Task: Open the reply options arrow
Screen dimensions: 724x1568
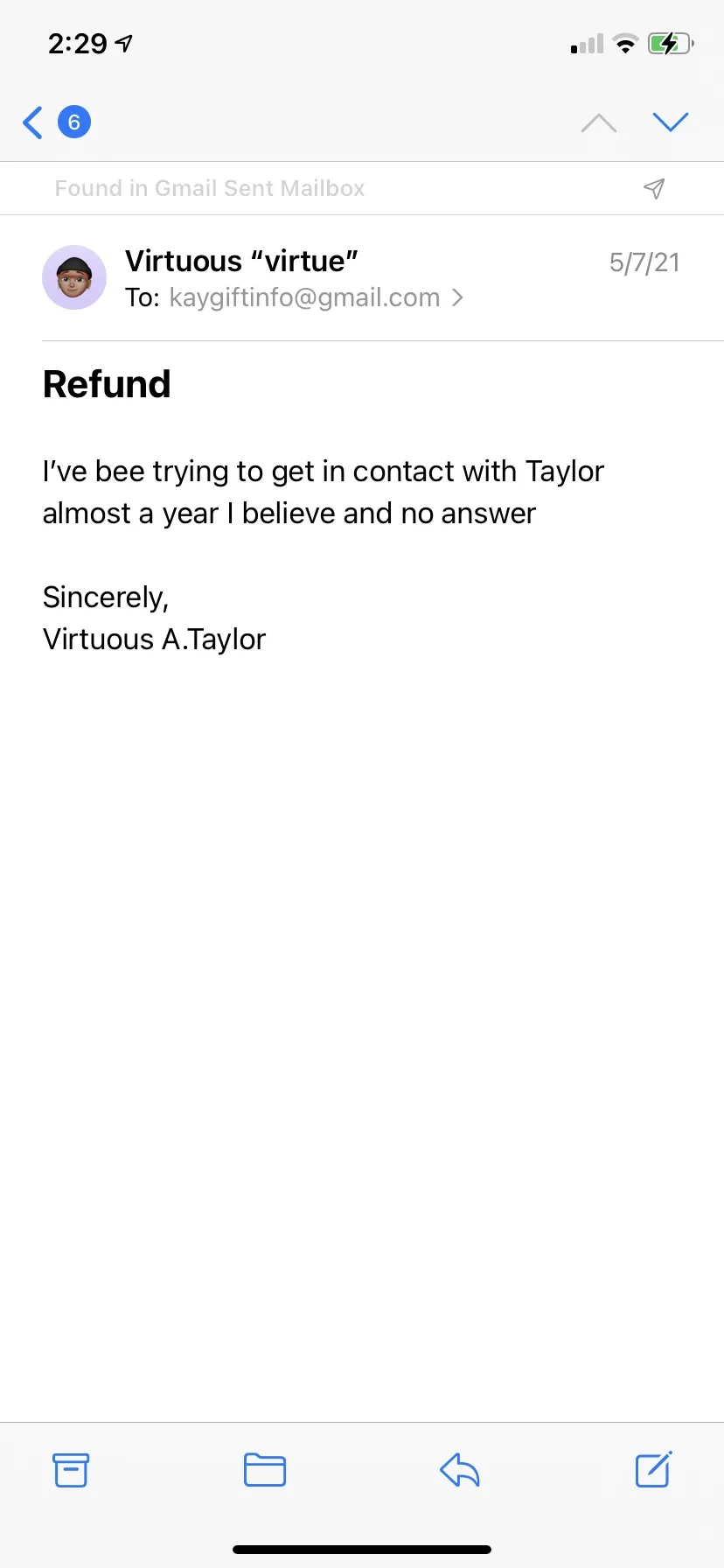Action: pos(460,1470)
